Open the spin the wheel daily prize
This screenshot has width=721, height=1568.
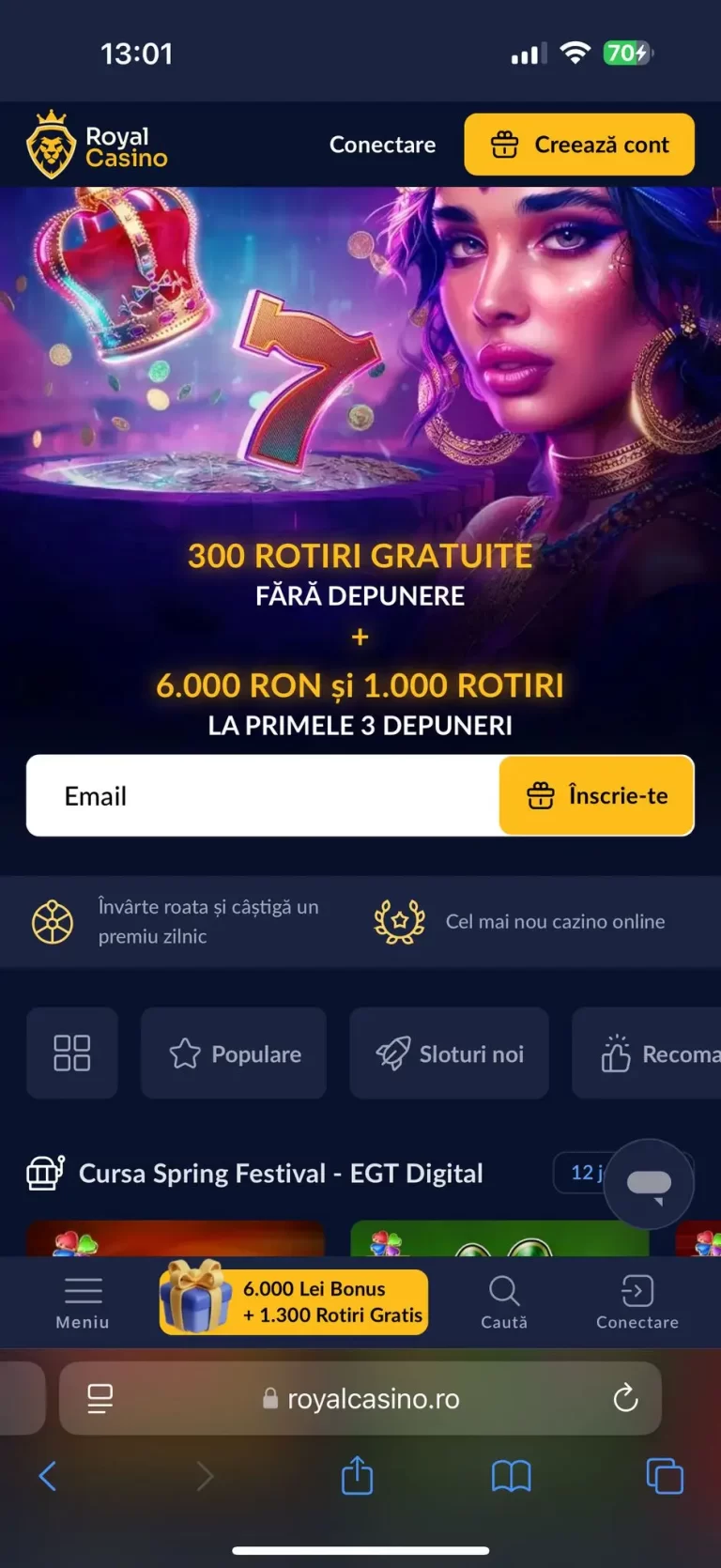(176, 921)
